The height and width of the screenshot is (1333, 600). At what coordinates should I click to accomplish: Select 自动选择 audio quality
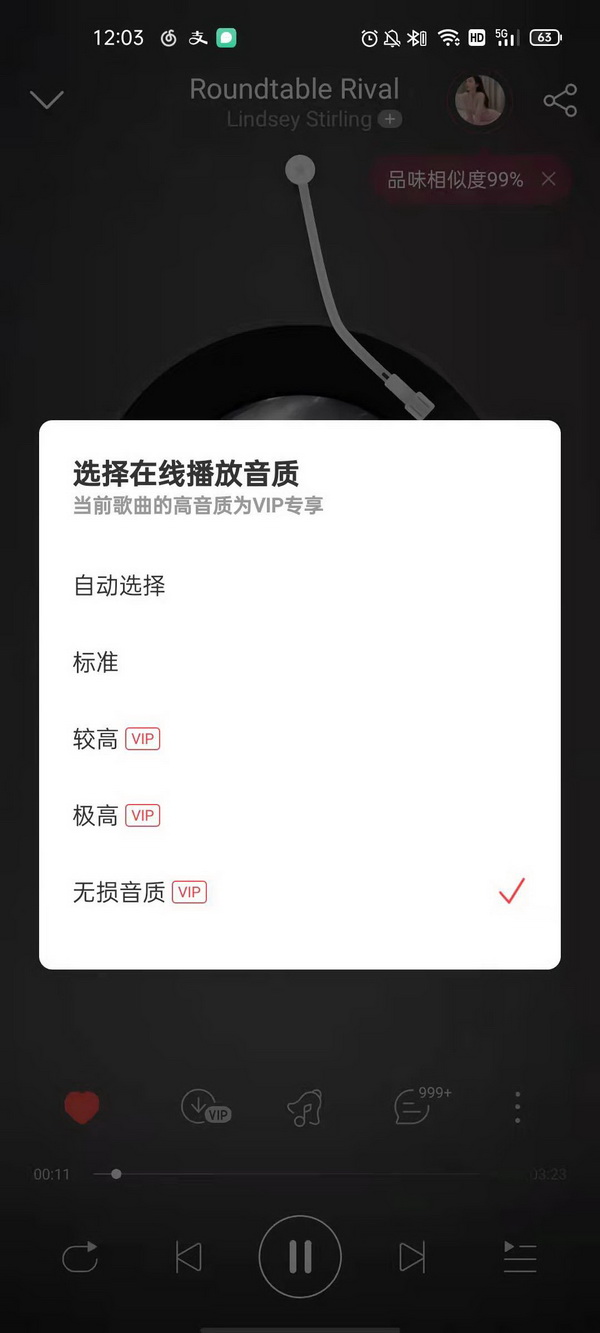pyautogui.click(x=120, y=586)
